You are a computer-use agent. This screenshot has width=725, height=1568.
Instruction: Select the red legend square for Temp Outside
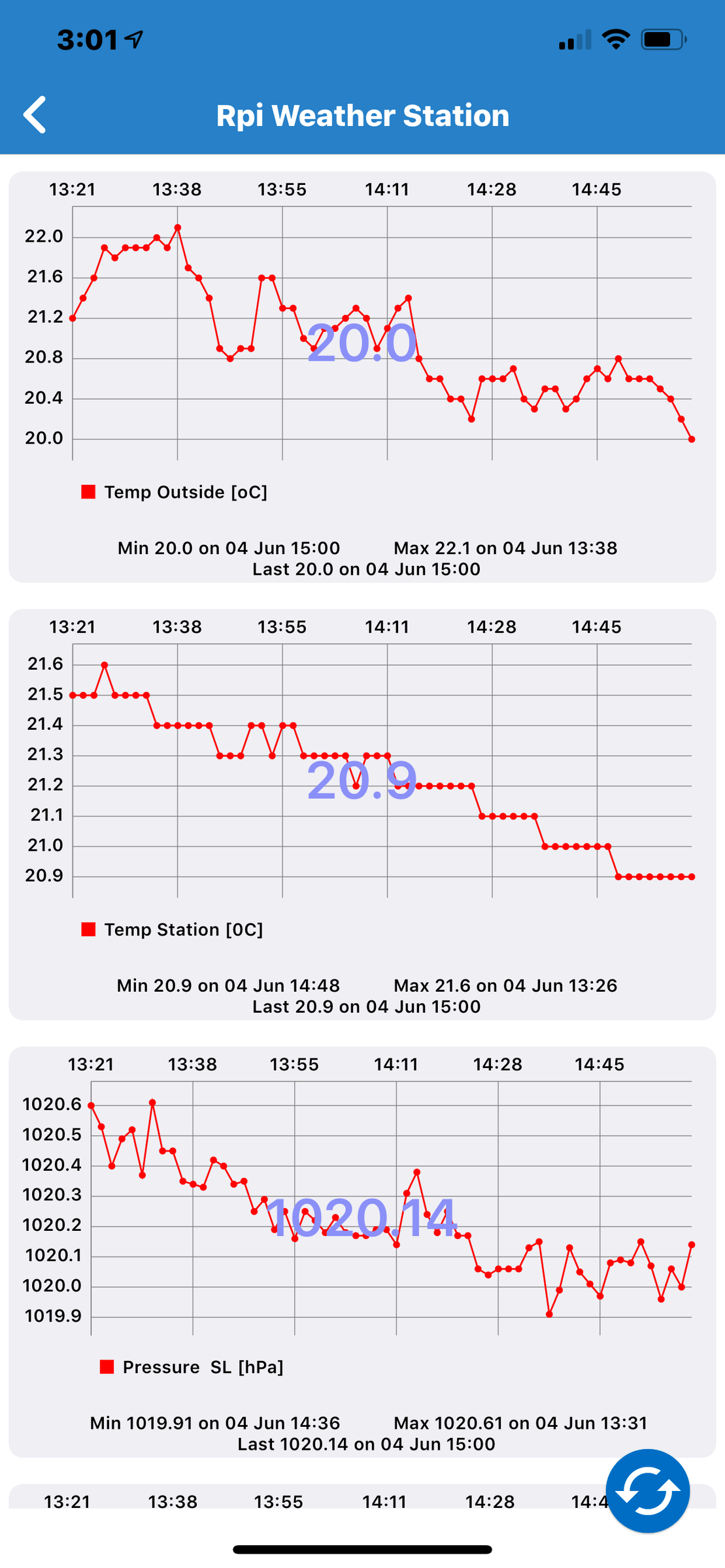[88, 491]
